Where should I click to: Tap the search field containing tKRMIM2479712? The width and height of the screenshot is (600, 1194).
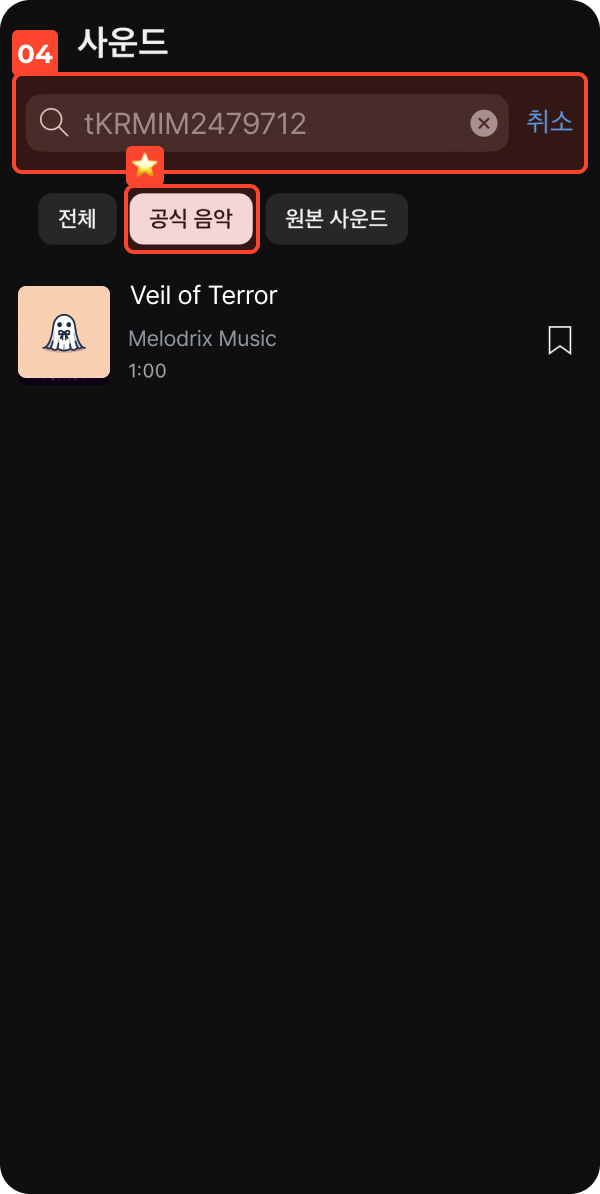click(x=266, y=123)
